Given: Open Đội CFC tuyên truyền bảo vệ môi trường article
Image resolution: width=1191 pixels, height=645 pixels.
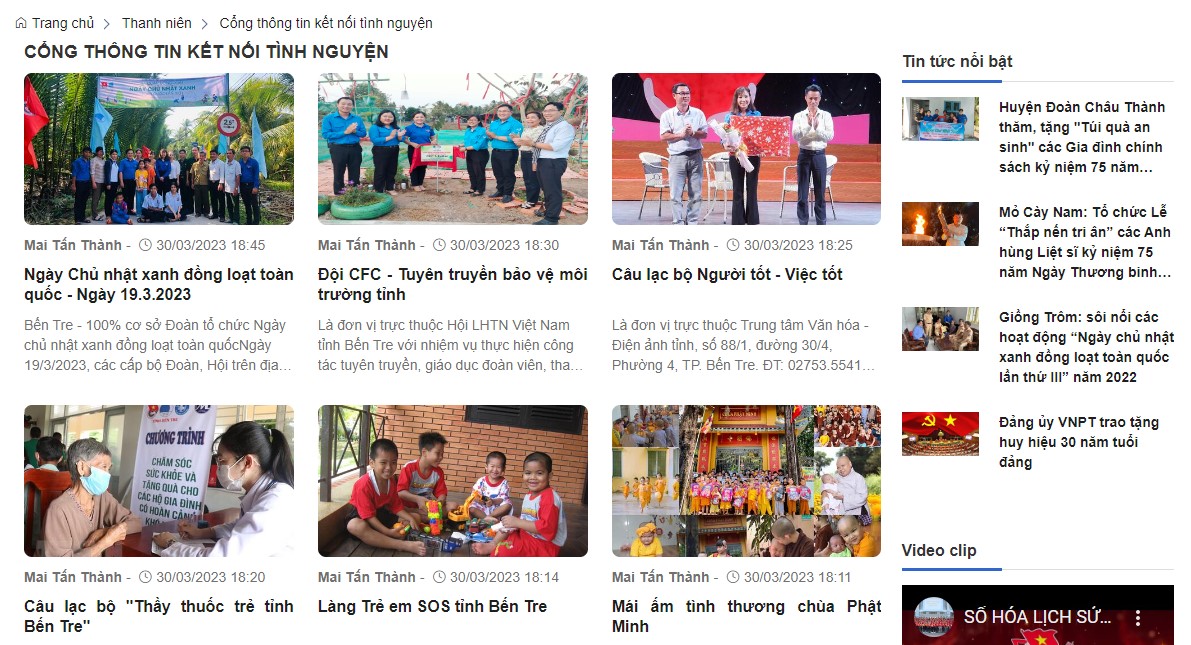Looking at the screenshot, I should tap(452, 284).
